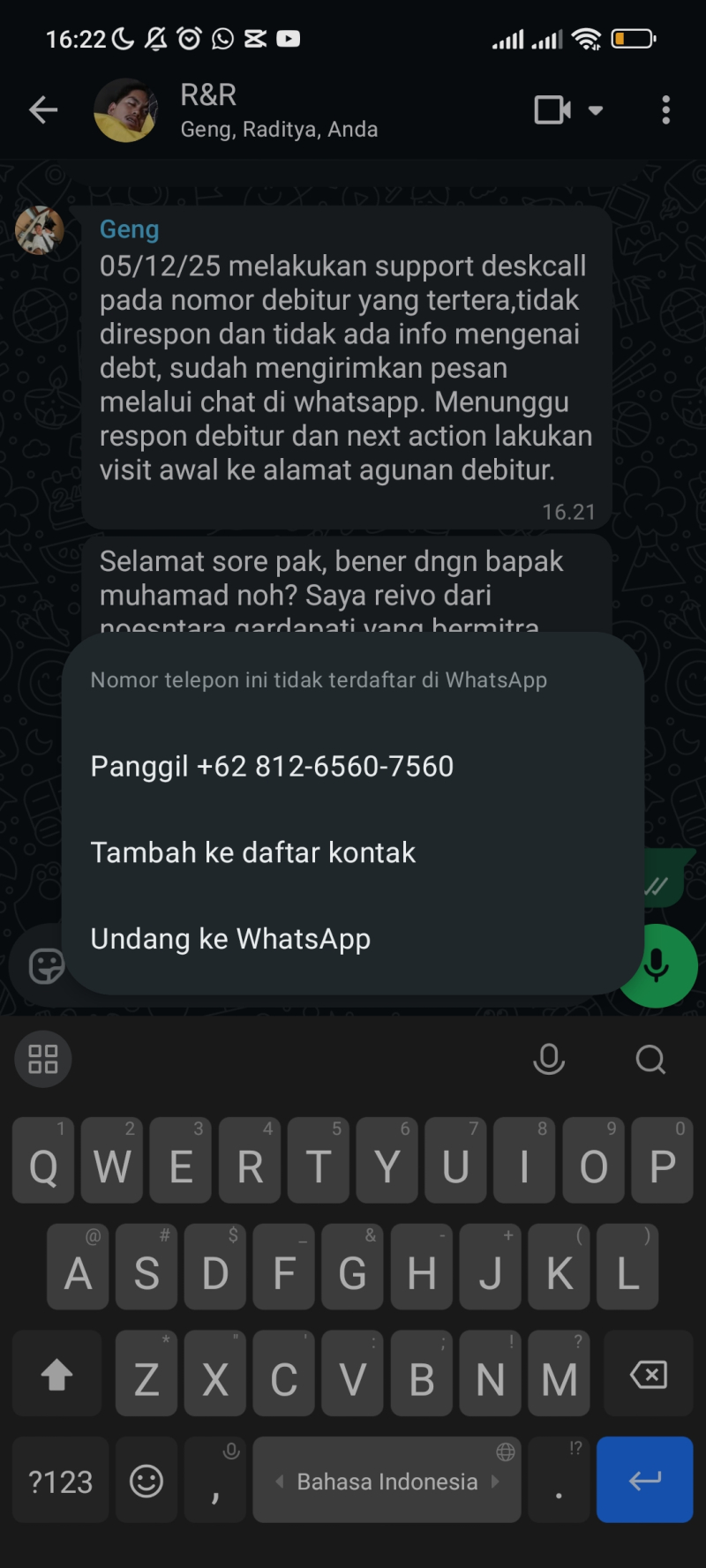Tap Geng's profile picture in chat
This screenshot has width=706, height=1568.
point(40,230)
